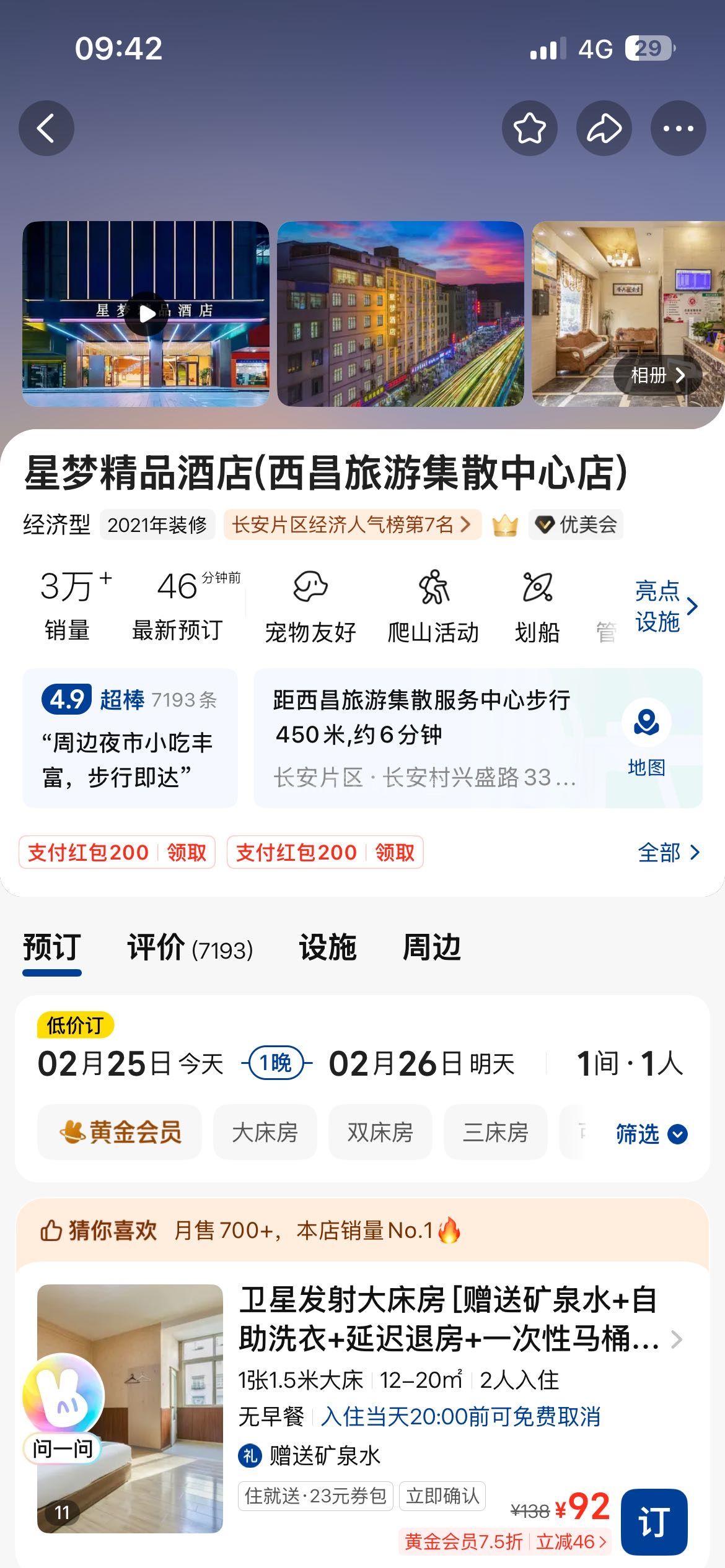Change the 02月25日 check-in date

[130, 1064]
